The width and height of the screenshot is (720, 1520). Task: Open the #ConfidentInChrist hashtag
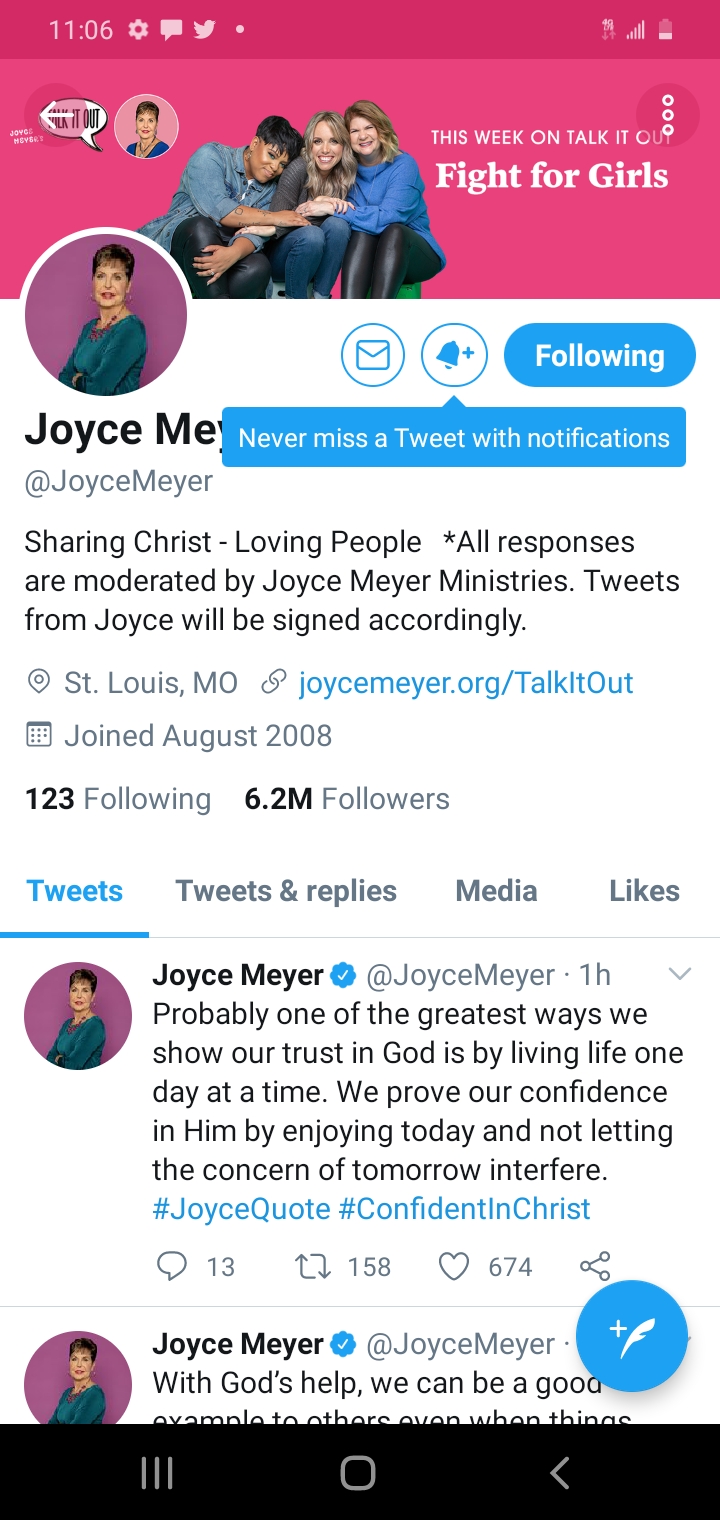click(465, 1208)
